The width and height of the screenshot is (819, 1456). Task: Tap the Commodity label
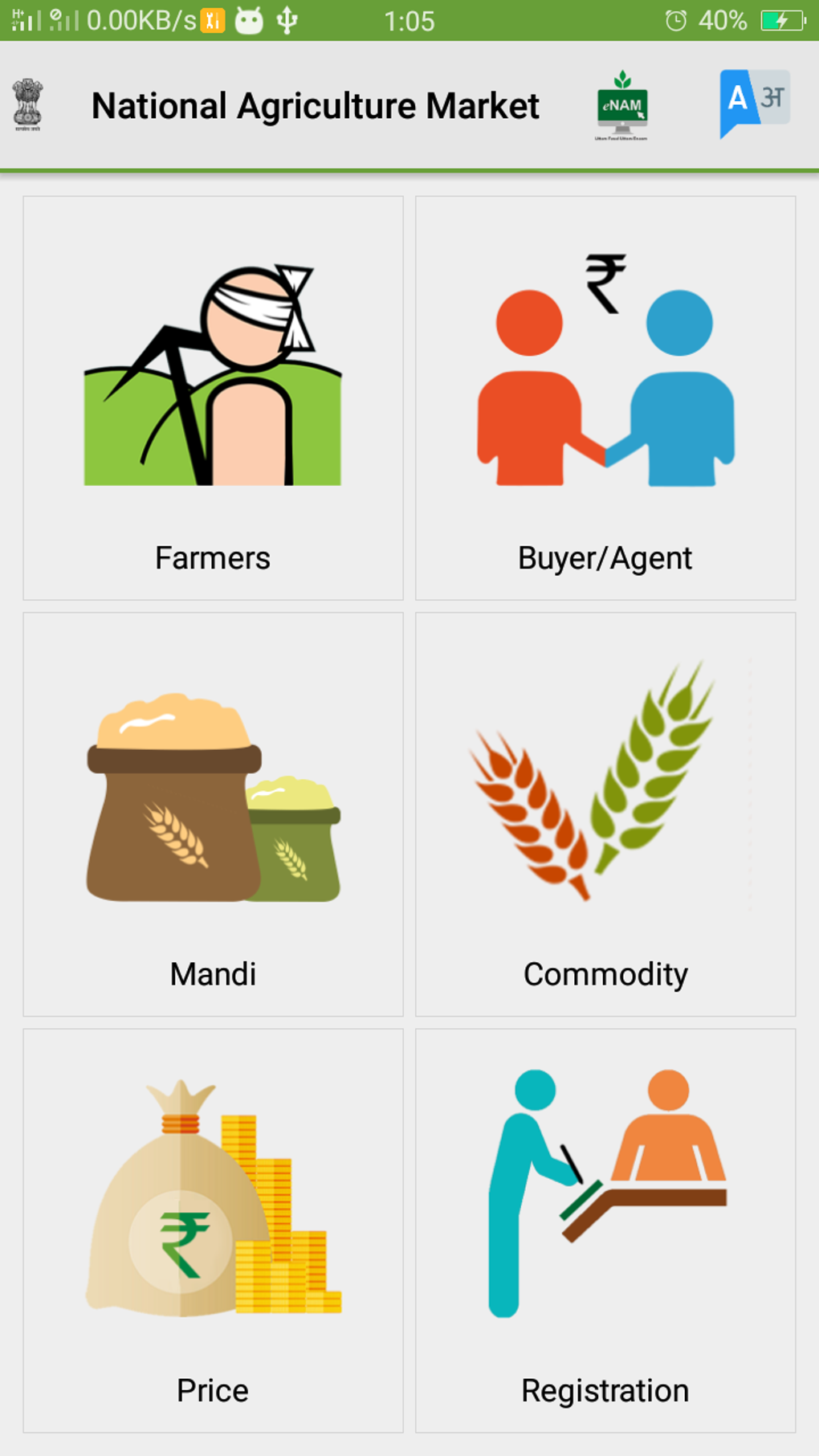605,973
